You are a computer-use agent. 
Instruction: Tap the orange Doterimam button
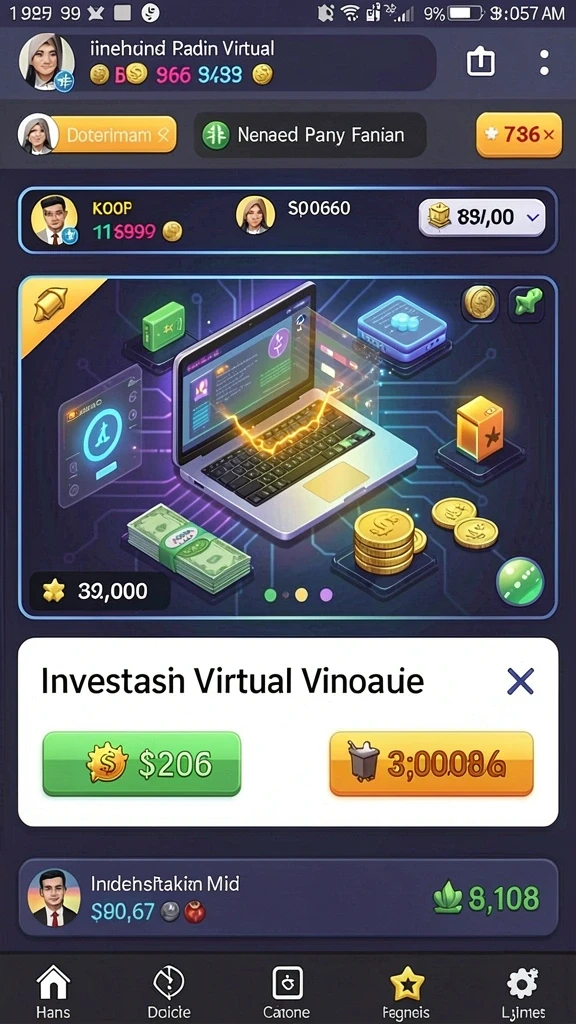pyautogui.click(x=113, y=135)
